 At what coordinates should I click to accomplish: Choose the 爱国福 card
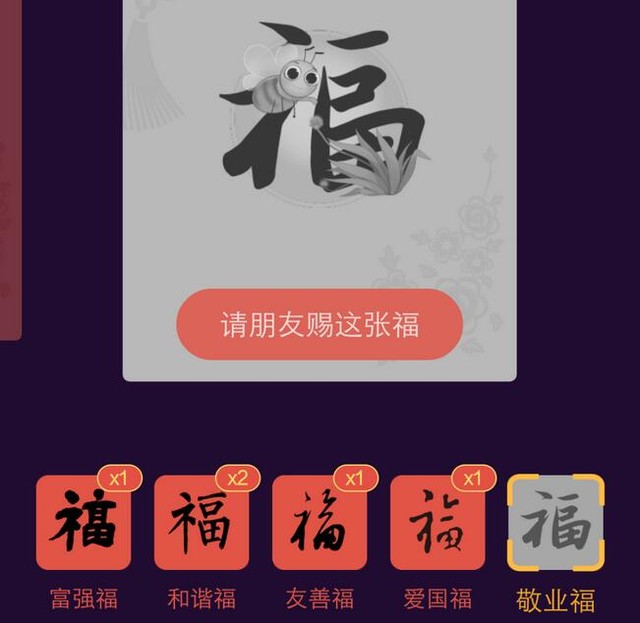pos(437,523)
